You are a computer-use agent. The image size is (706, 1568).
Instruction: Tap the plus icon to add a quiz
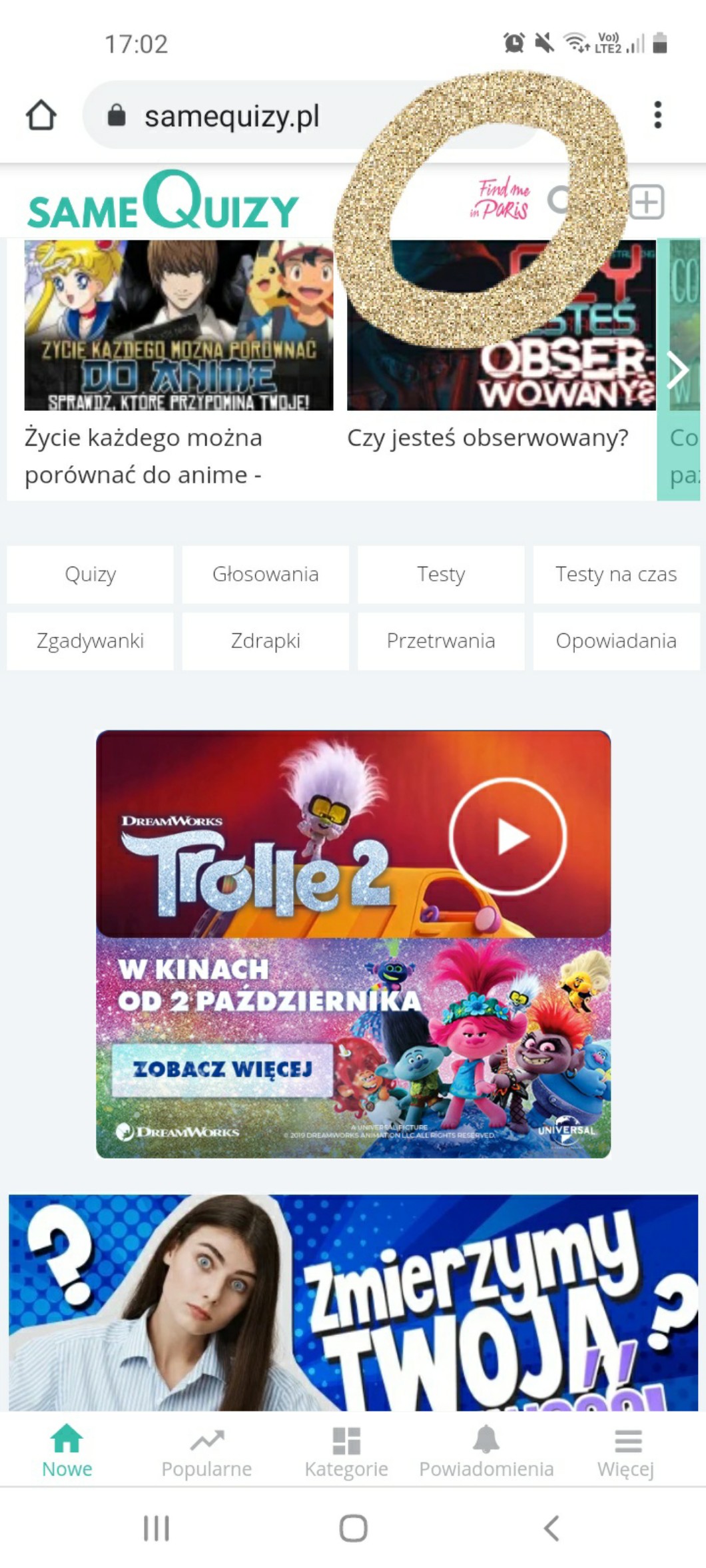[x=647, y=202]
